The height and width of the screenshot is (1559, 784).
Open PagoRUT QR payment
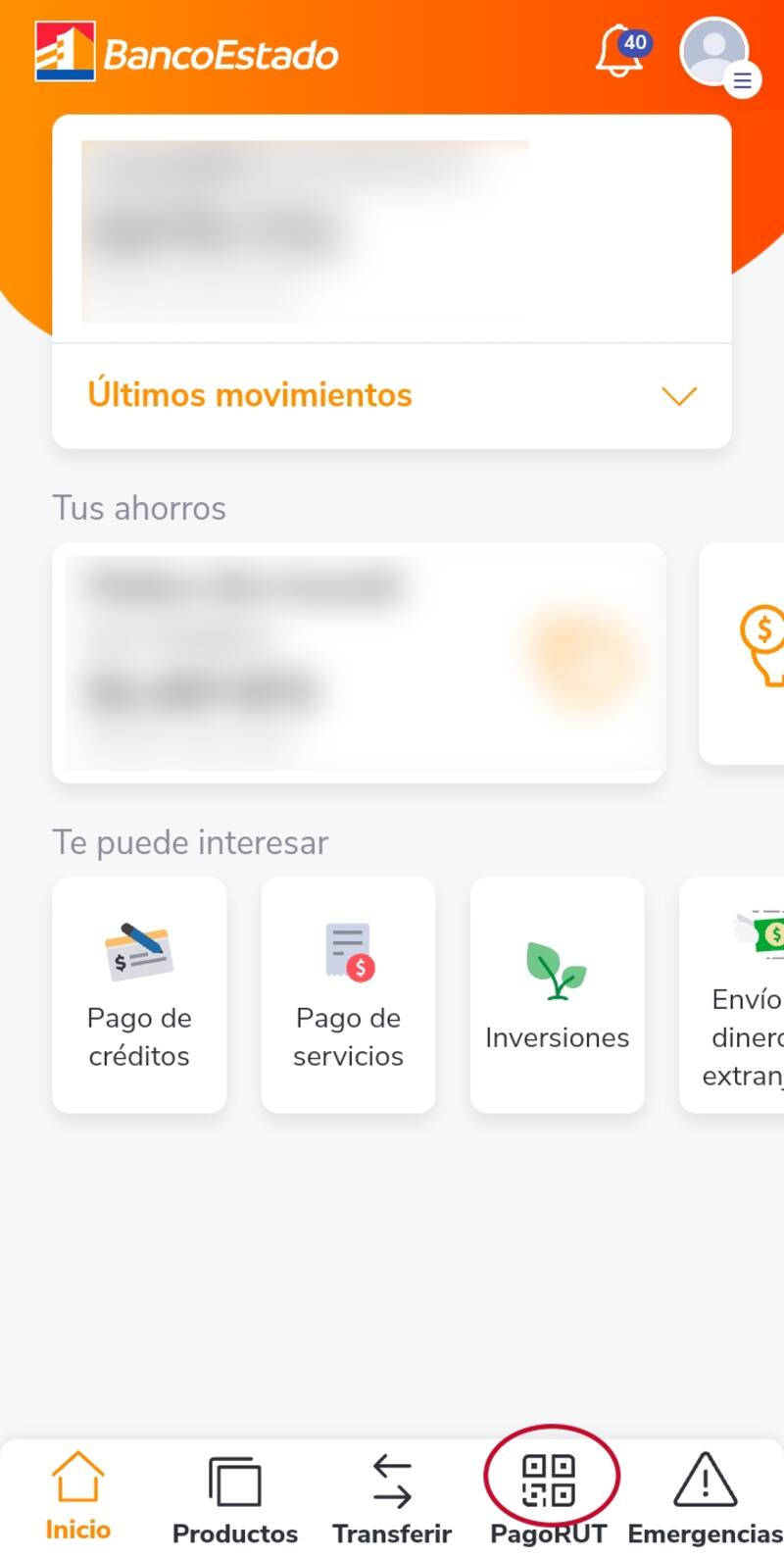[549, 1492]
